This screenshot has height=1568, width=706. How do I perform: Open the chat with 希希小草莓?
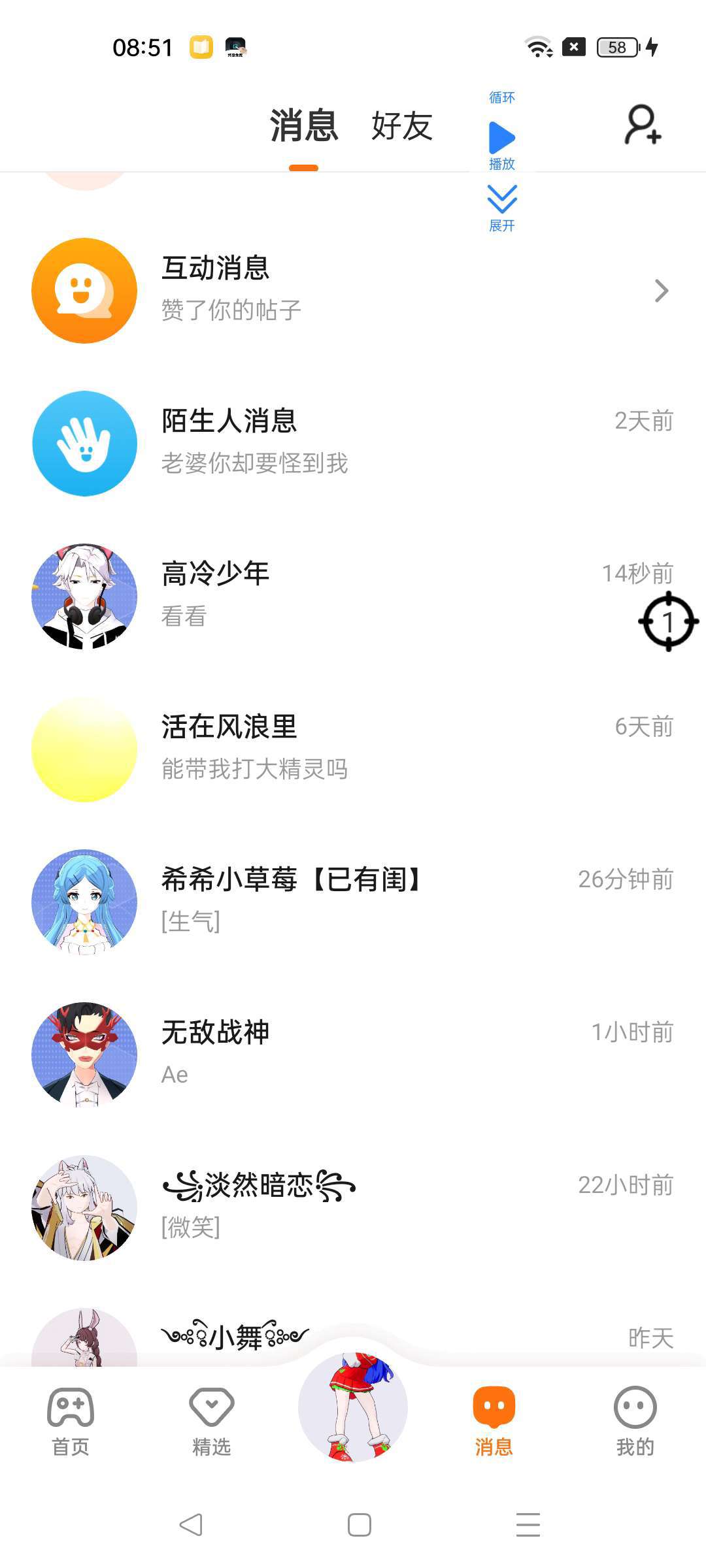point(353,902)
